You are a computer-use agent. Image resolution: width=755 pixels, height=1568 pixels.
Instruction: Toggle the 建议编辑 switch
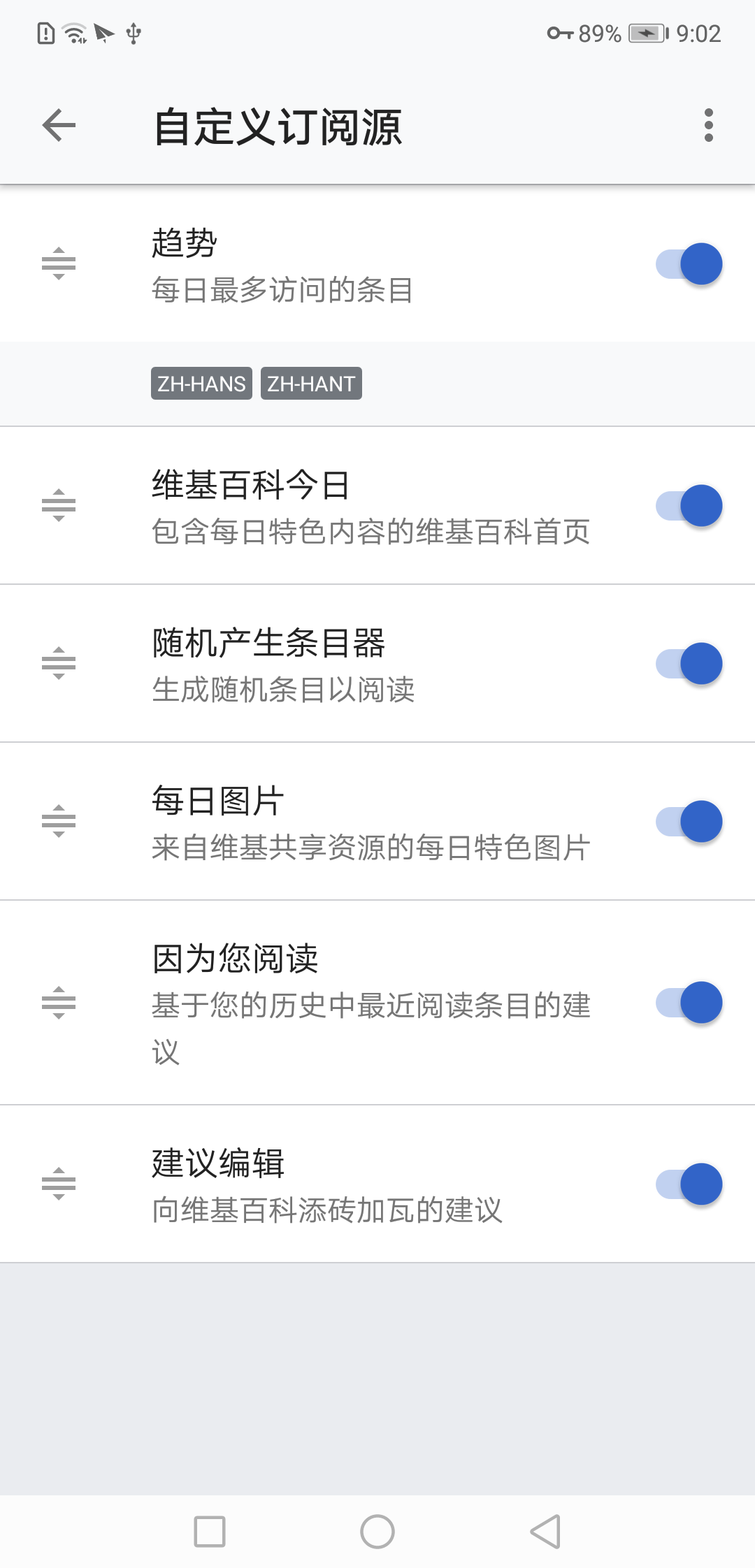tap(689, 1184)
